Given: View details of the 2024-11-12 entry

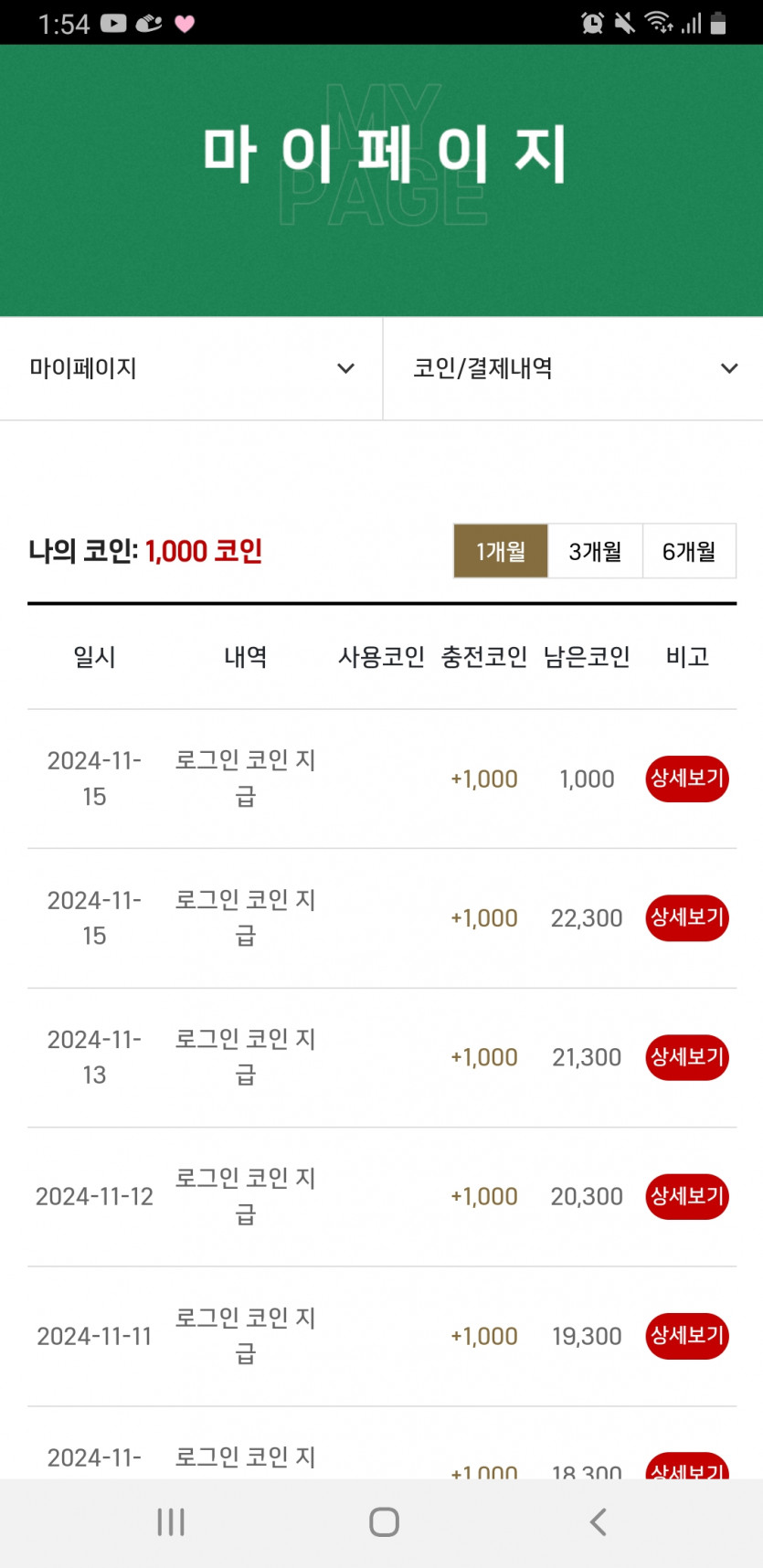Looking at the screenshot, I should click(x=687, y=1196).
